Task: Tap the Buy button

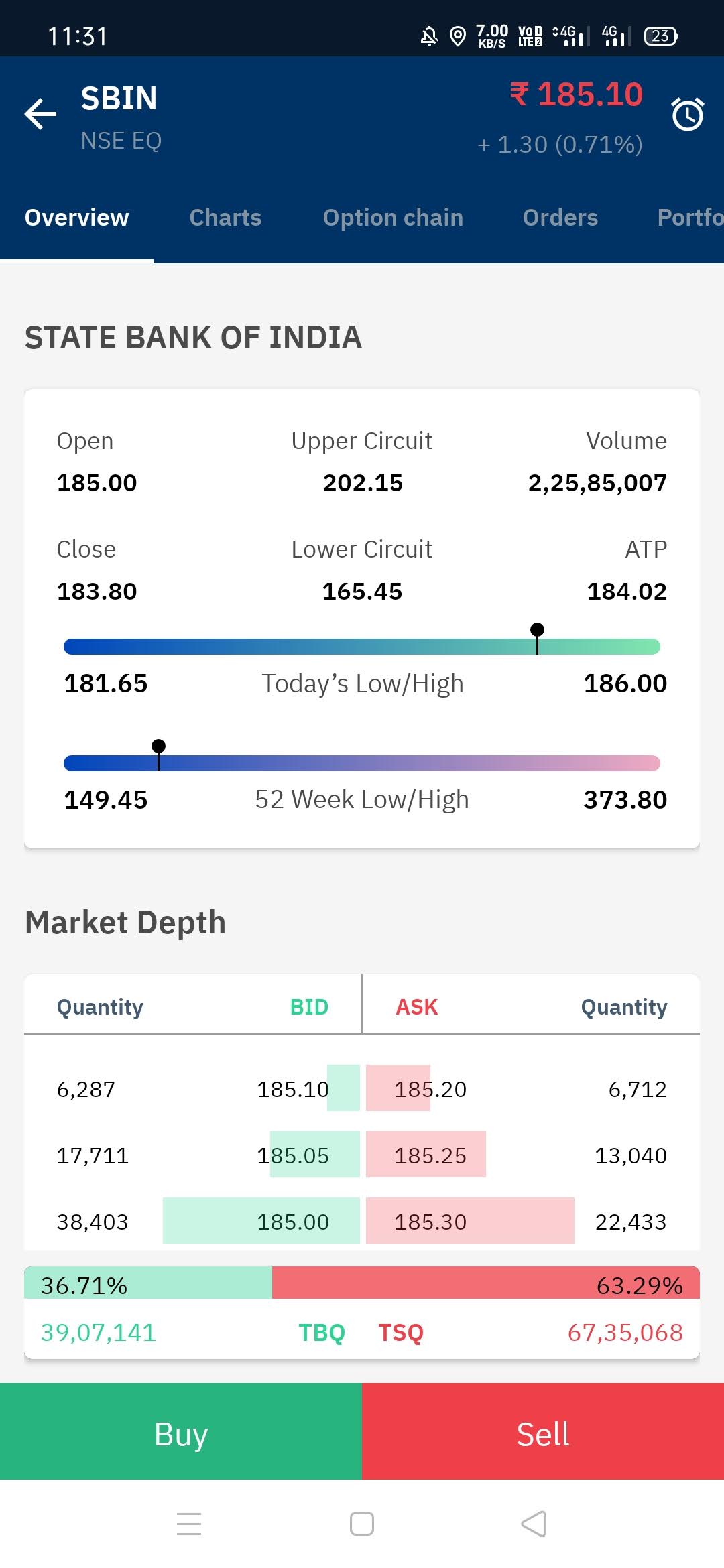Action: [180, 1434]
